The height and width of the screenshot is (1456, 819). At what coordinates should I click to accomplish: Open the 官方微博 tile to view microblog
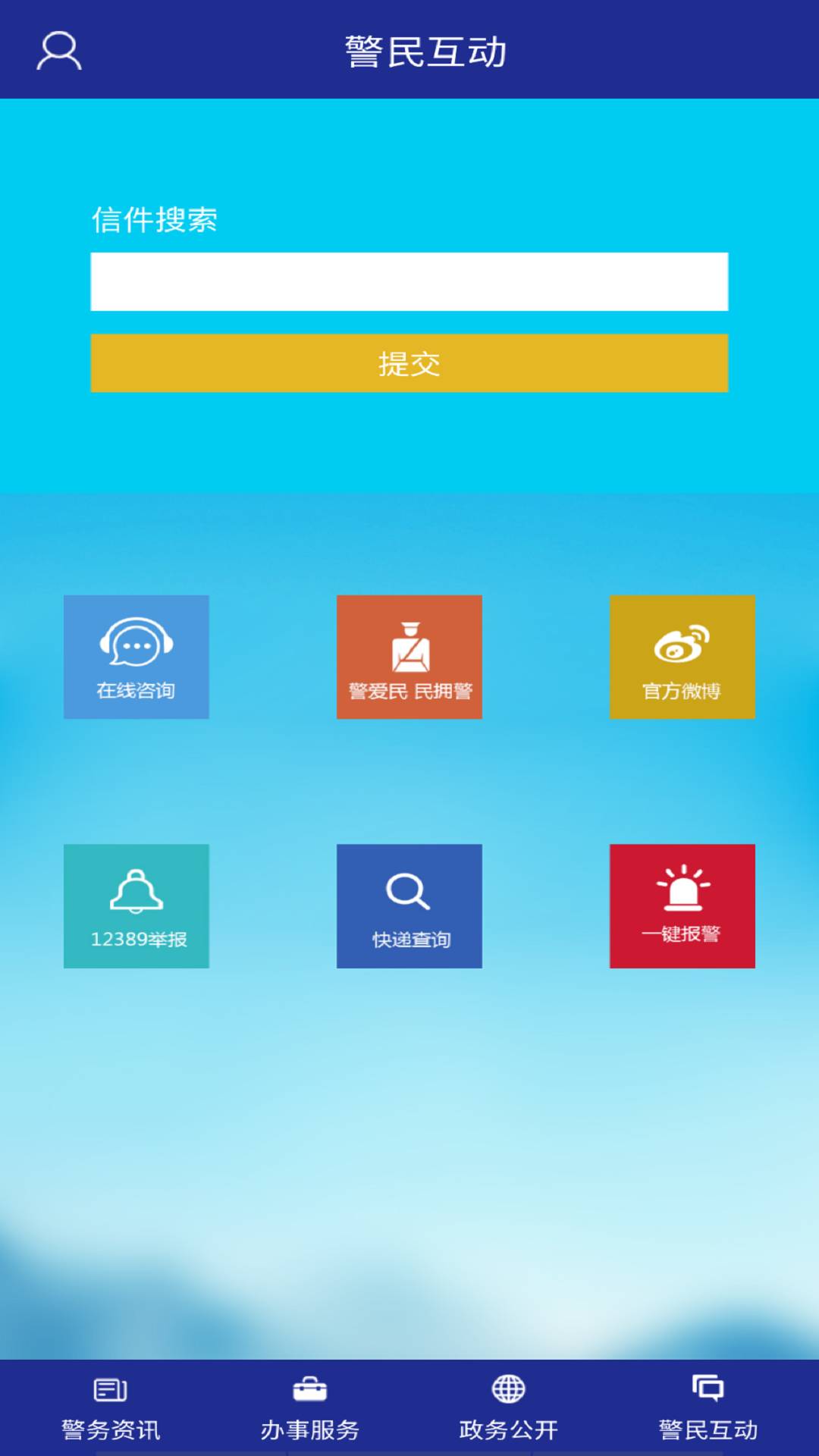click(681, 657)
